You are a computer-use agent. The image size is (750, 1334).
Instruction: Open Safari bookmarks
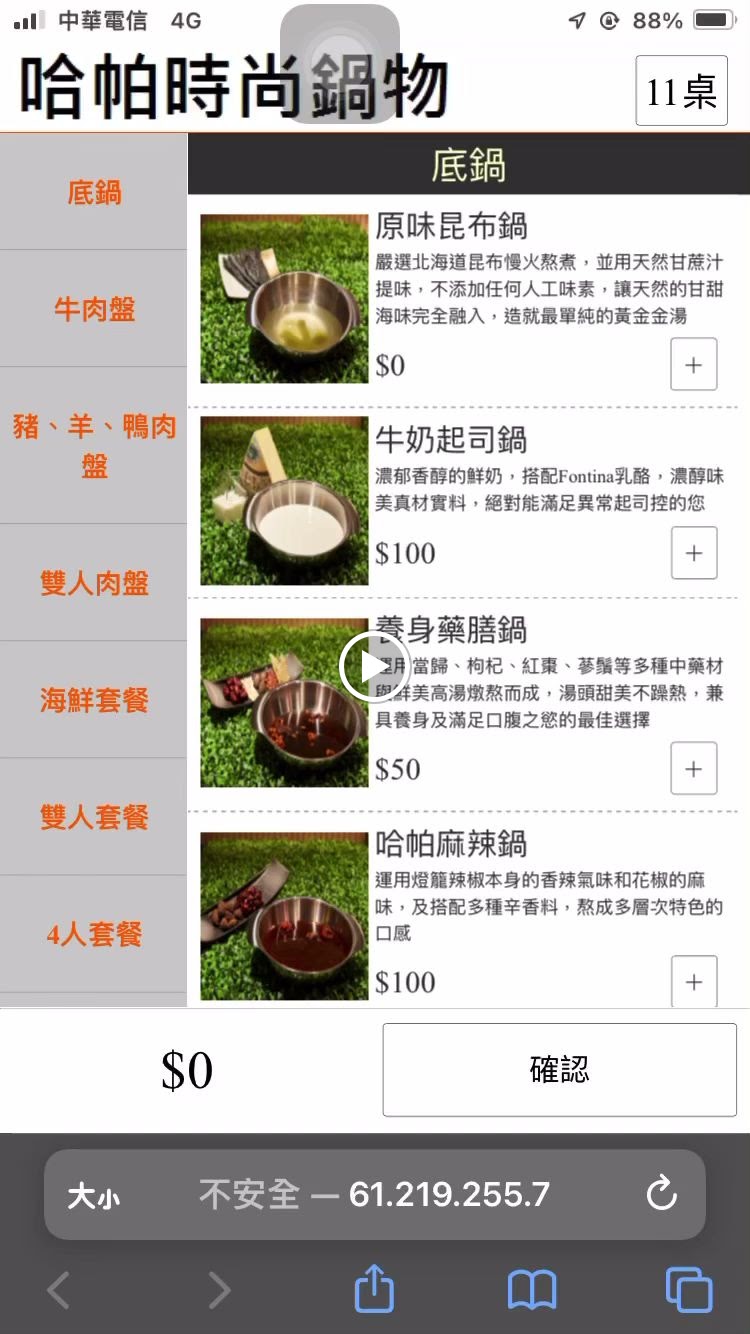pos(531,1290)
